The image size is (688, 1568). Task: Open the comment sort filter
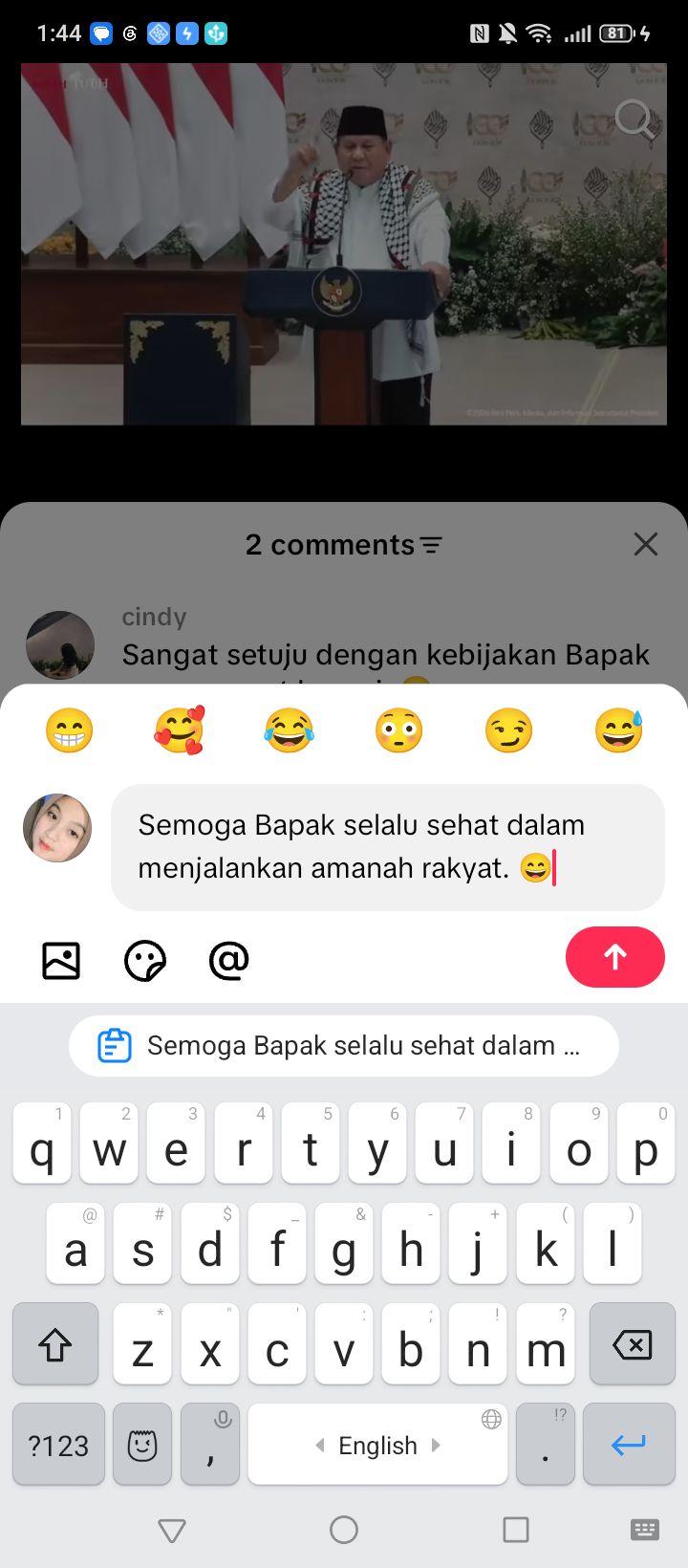click(x=432, y=546)
